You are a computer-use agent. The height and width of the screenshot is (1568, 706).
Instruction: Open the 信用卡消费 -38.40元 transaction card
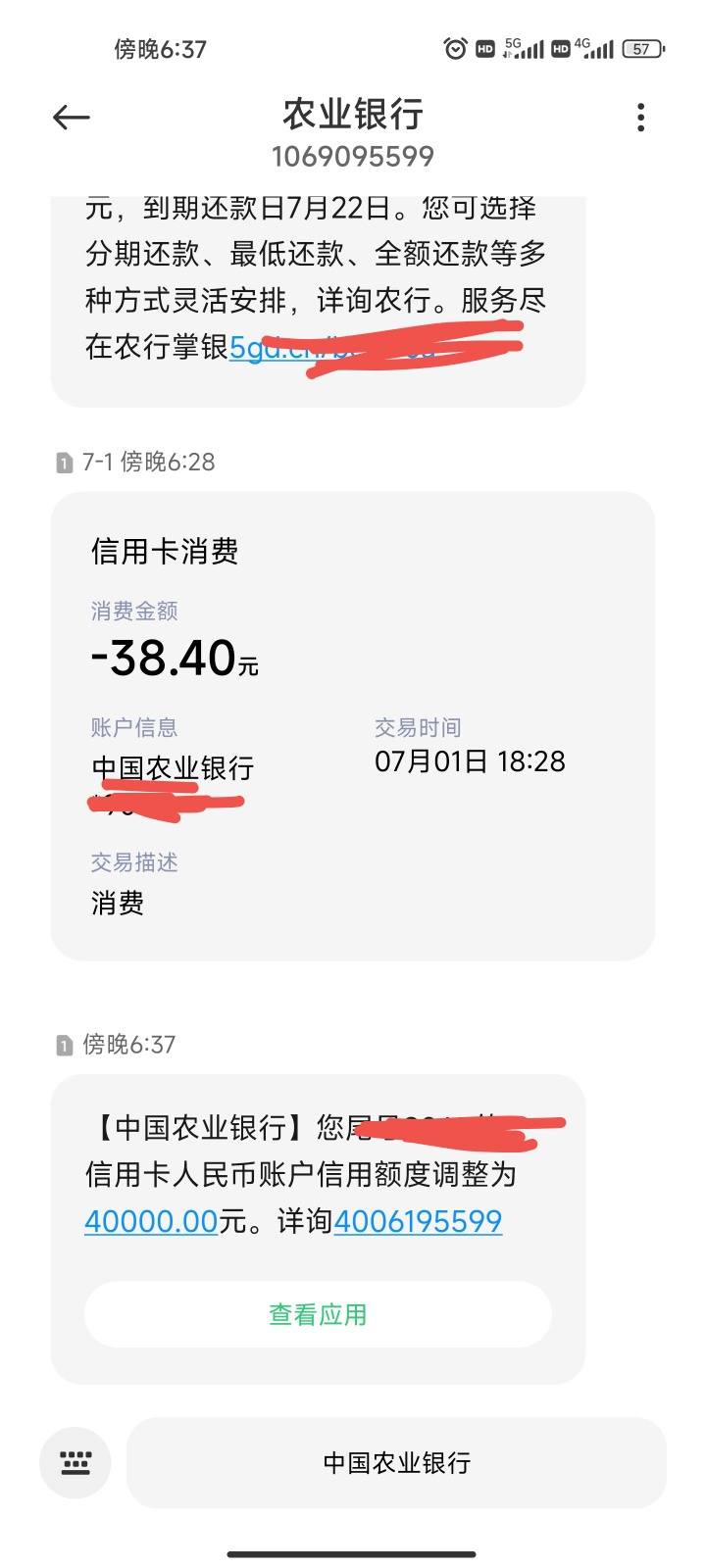tap(352, 726)
